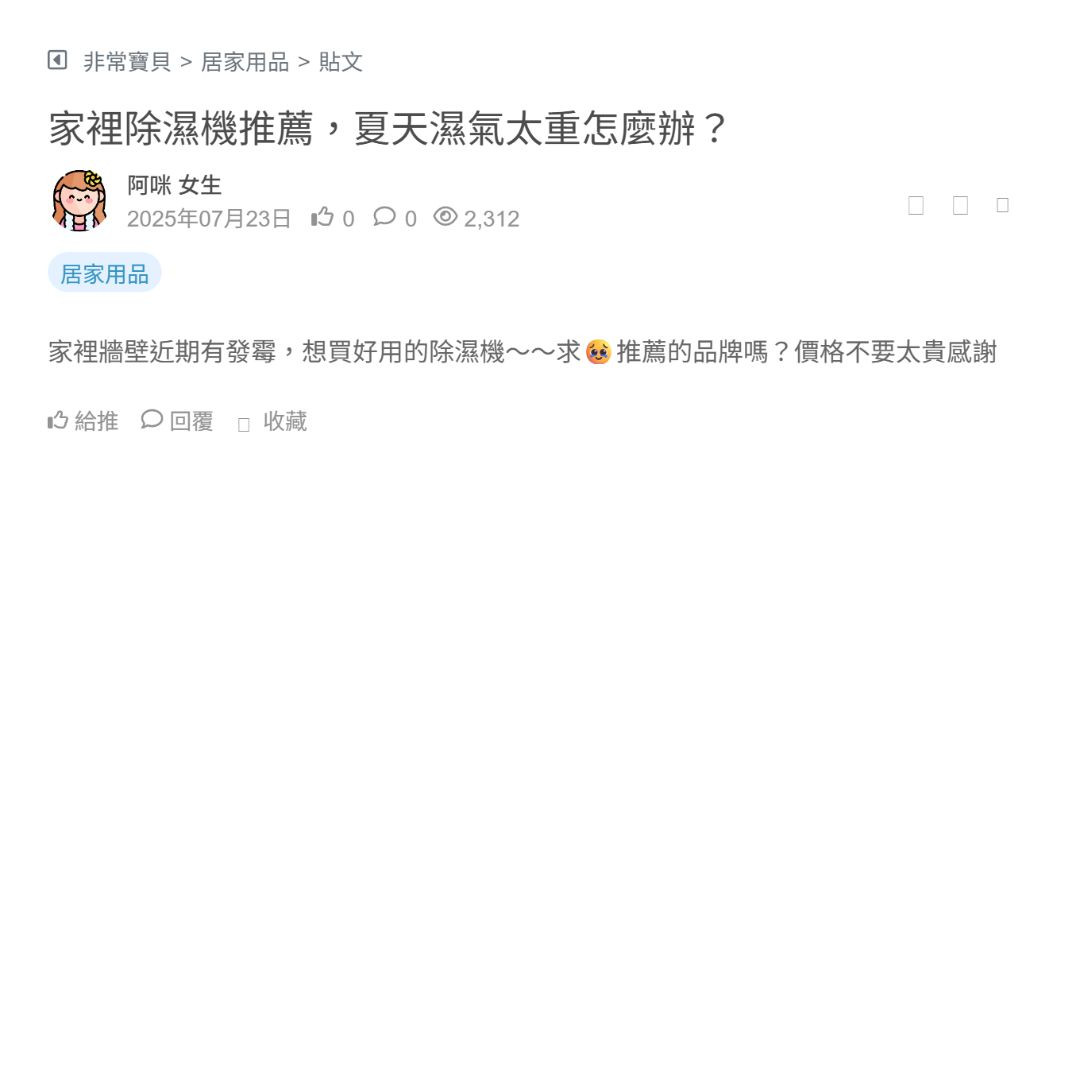1080x1080 pixels.
Task: Open the 非常寶貝 breadcrumb link
Action: (127, 62)
